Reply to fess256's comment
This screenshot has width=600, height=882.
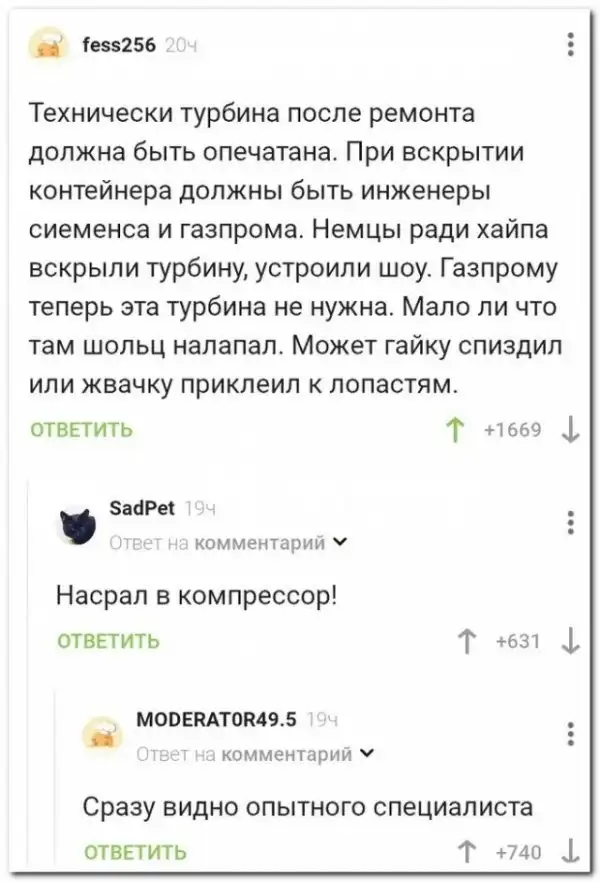(84, 431)
